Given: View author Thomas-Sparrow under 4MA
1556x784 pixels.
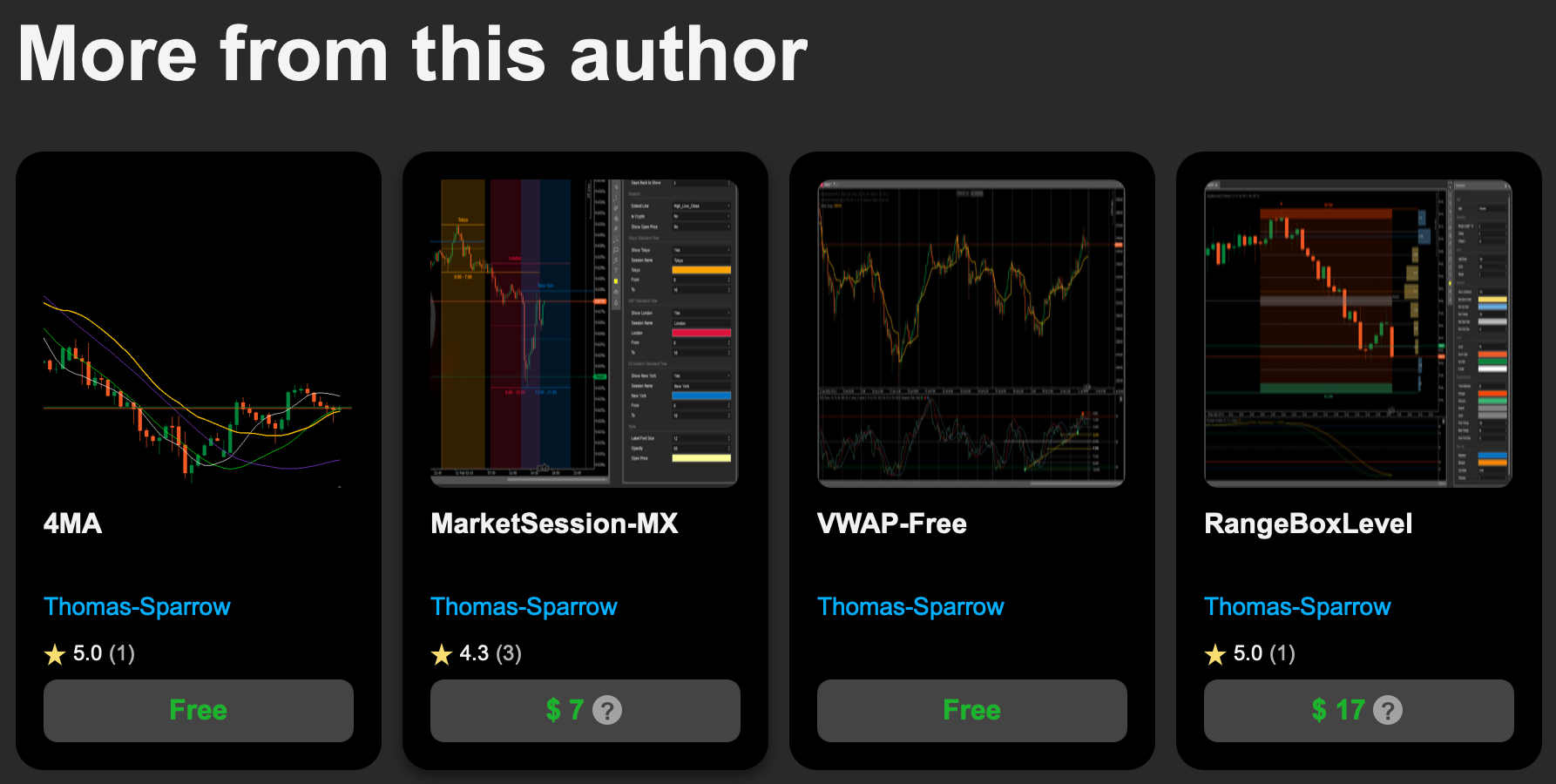Looking at the screenshot, I should coord(137,606).
